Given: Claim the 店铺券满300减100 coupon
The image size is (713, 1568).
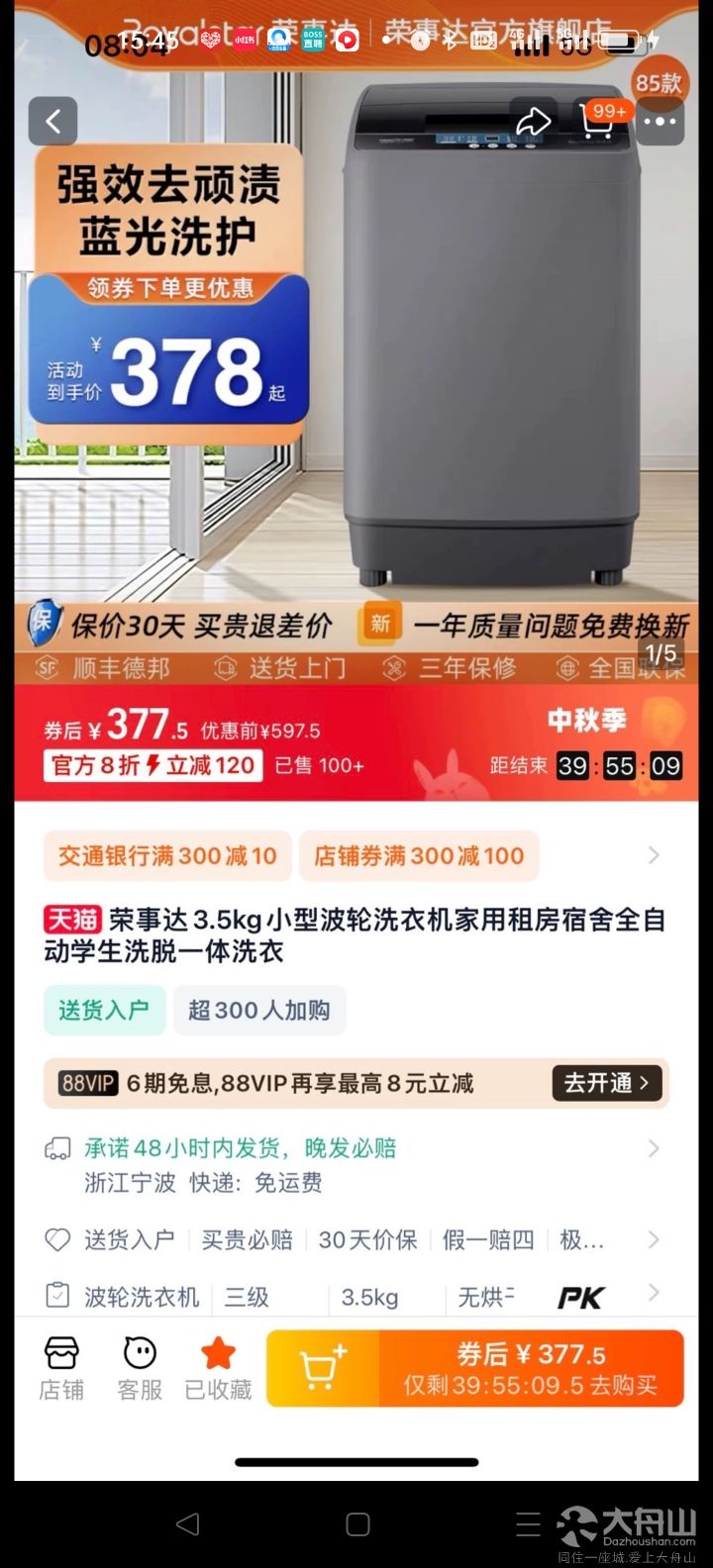Looking at the screenshot, I should (419, 856).
